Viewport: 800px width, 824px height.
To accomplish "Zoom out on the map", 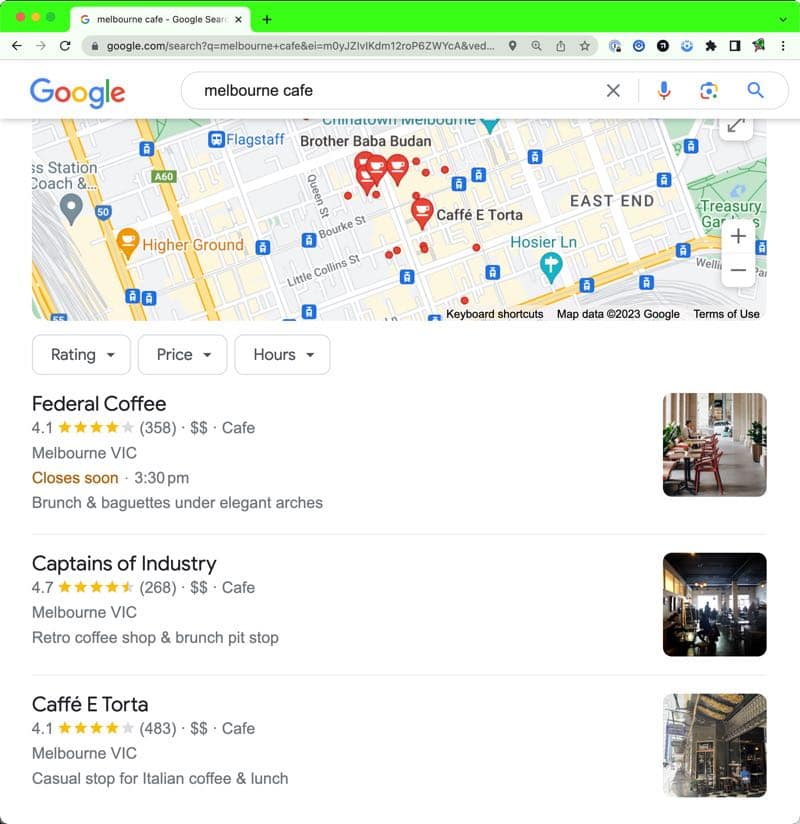I will coord(738,270).
